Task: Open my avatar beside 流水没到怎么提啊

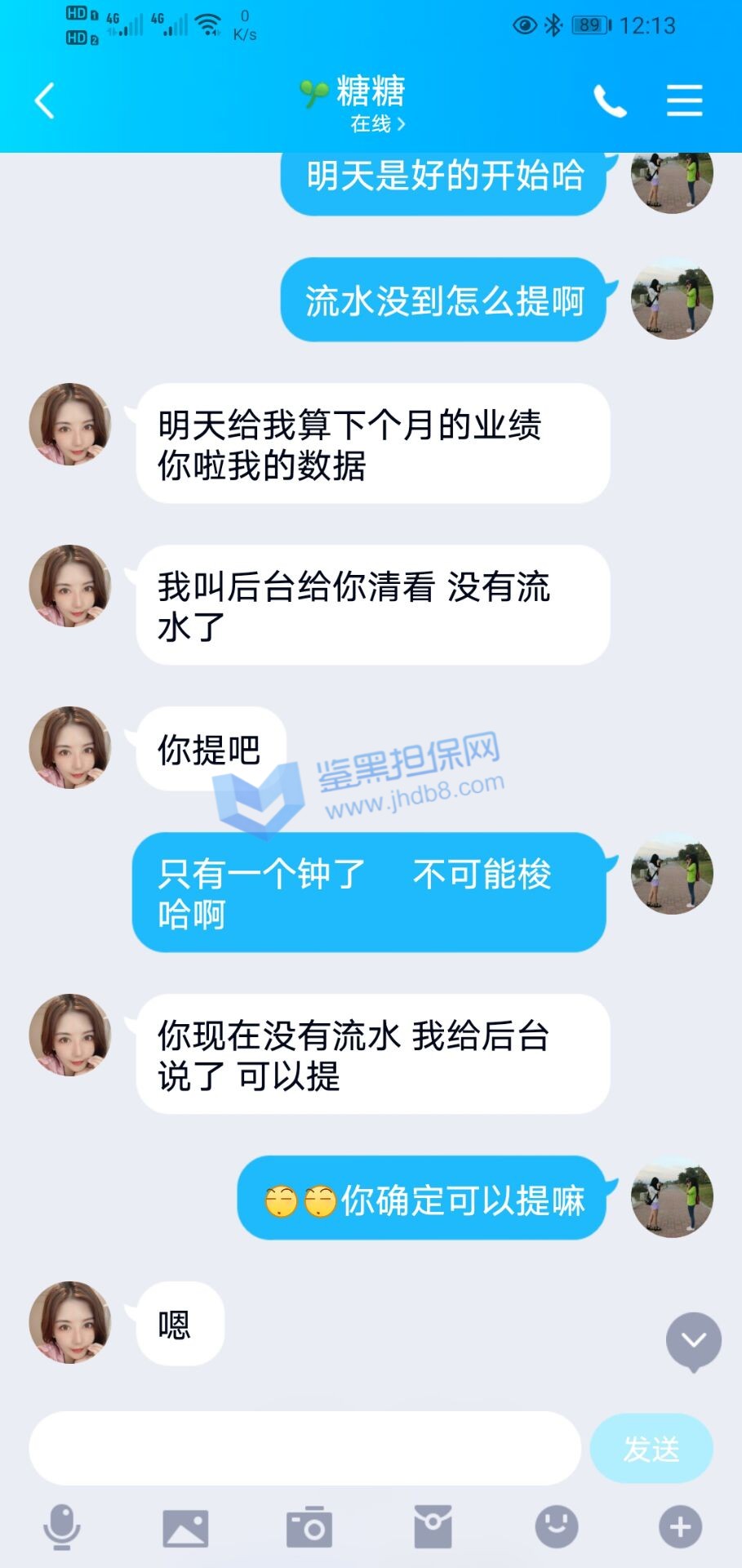Action: click(x=672, y=300)
